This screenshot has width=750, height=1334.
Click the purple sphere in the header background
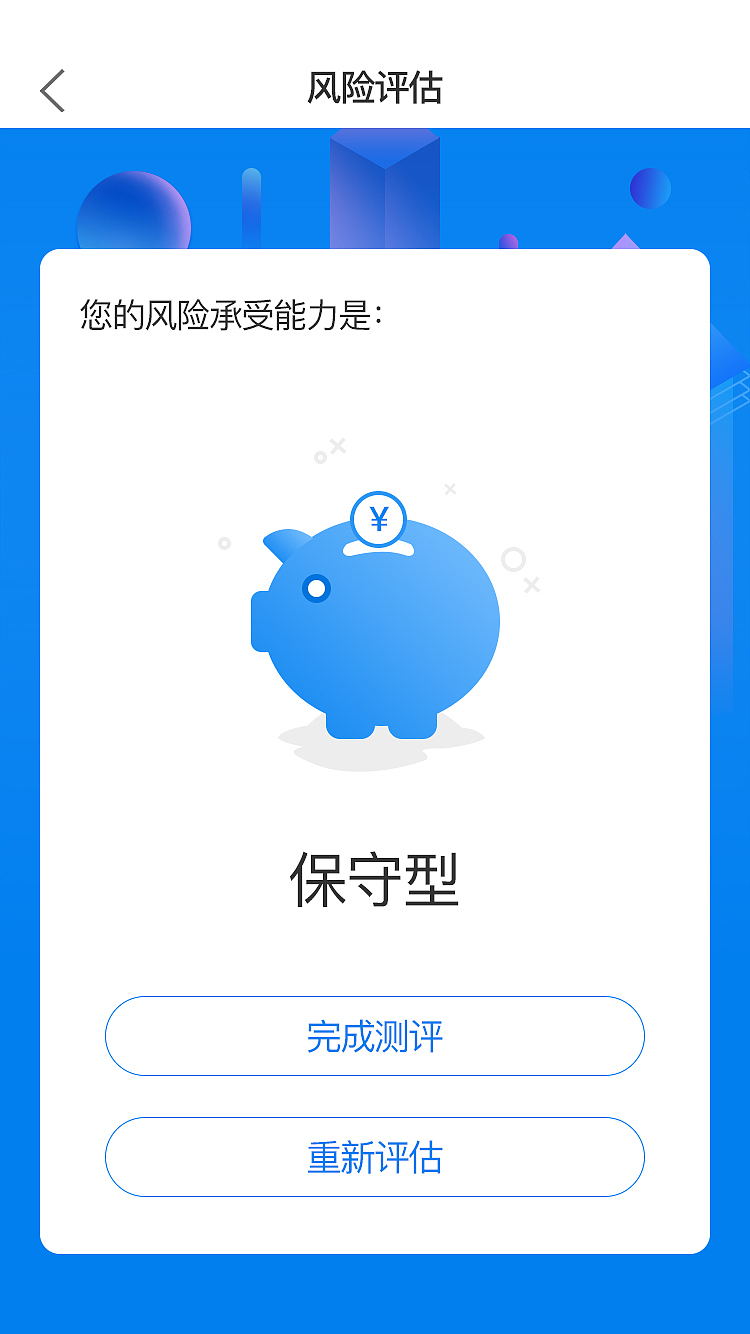tap(135, 212)
